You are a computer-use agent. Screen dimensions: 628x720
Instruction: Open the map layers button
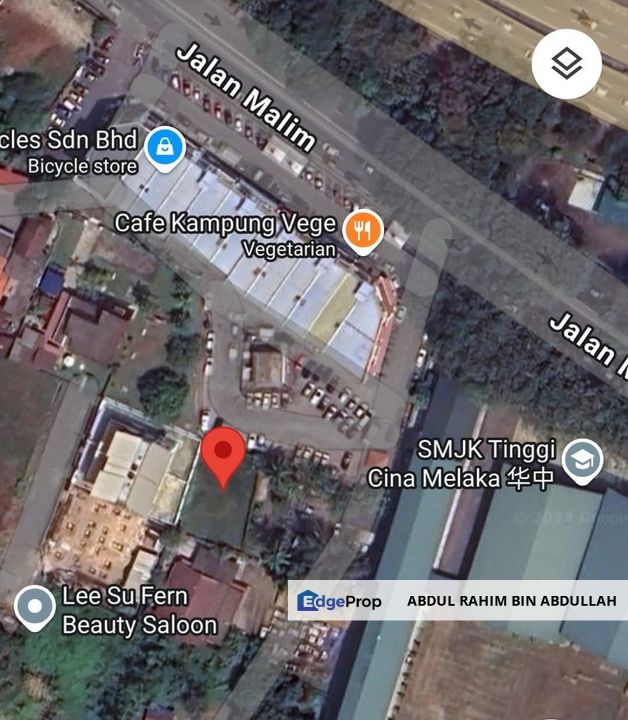[566, 64]
